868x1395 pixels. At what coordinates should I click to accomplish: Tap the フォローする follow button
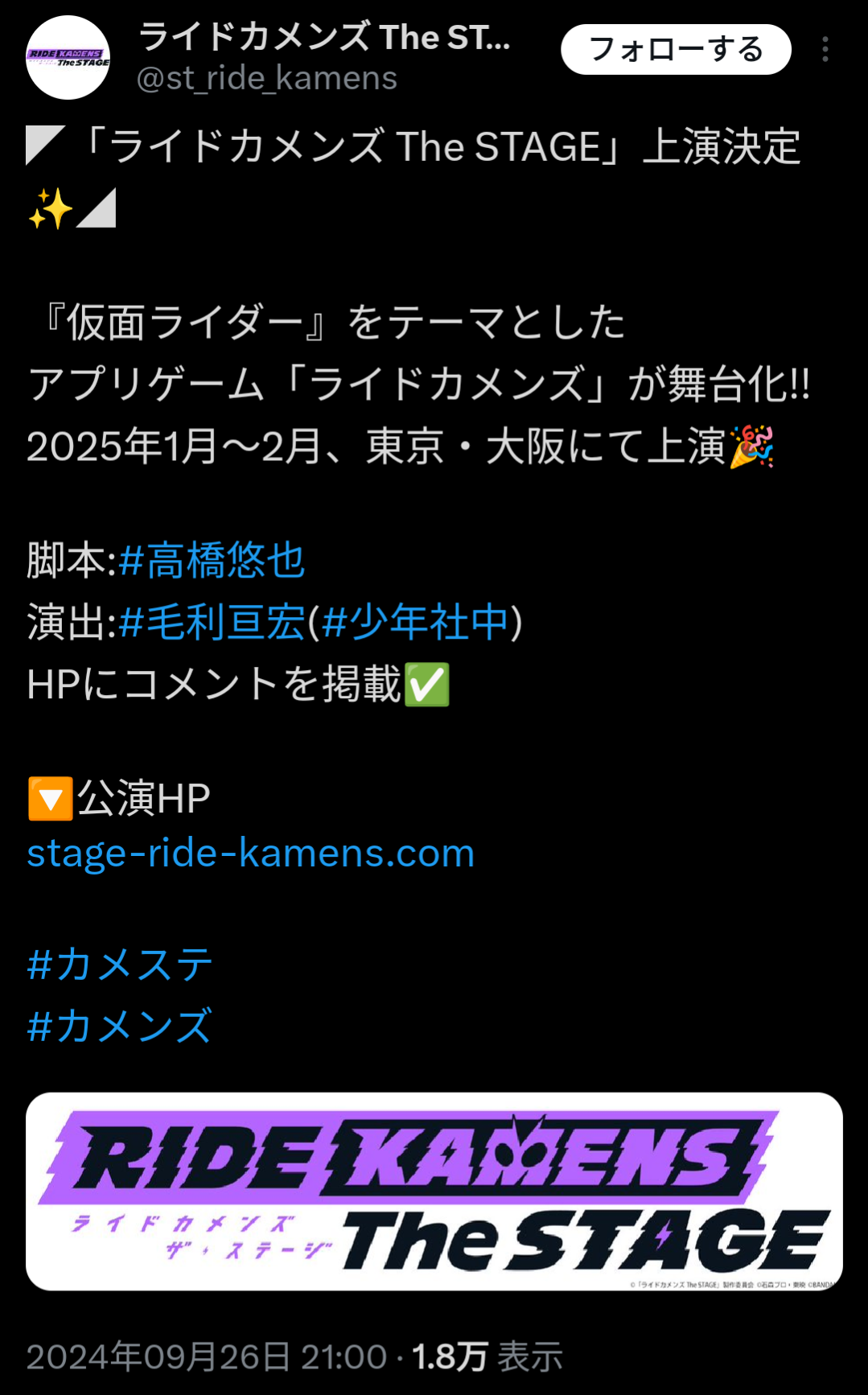[x=676, y=49]
